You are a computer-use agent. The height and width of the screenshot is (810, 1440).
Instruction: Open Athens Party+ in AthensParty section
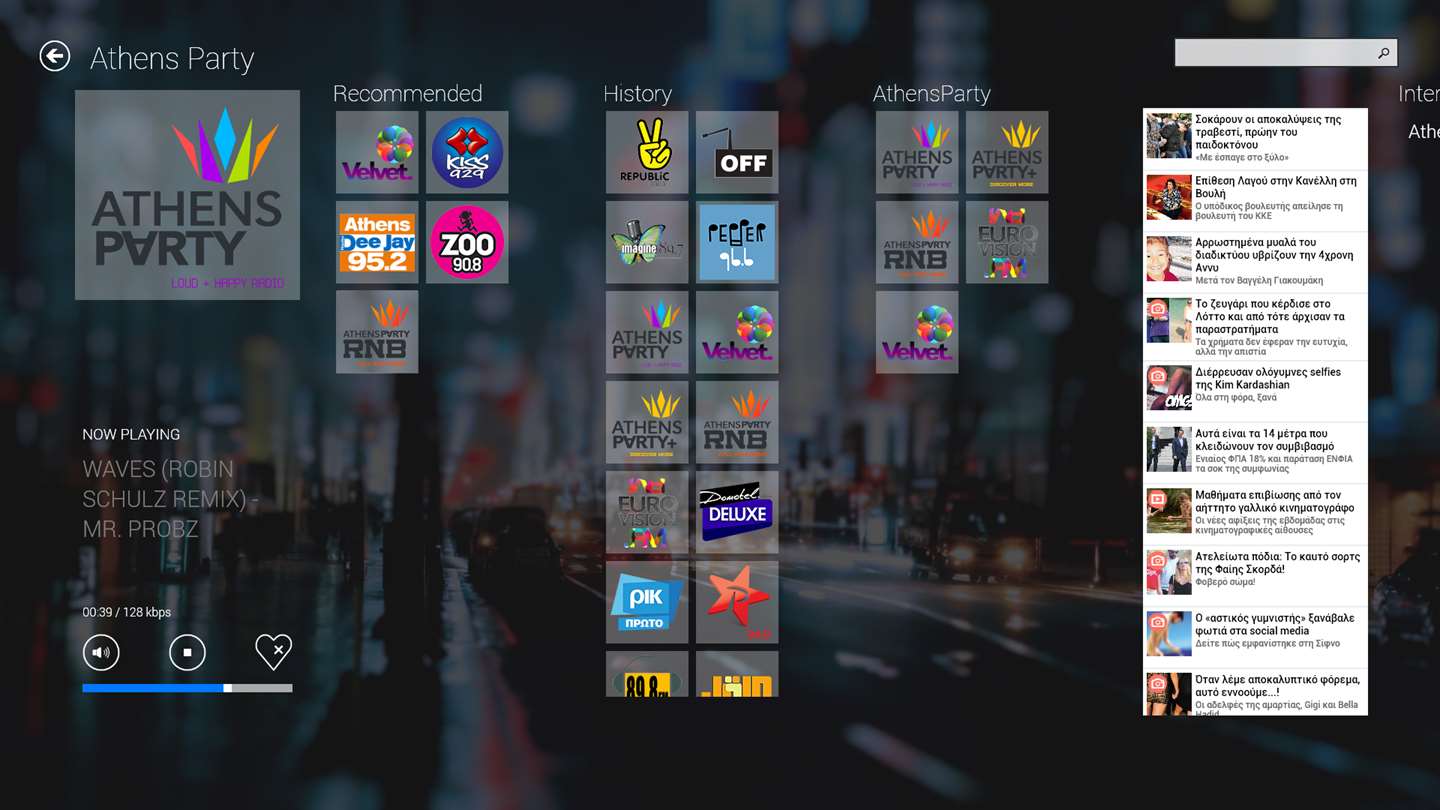1007,152
